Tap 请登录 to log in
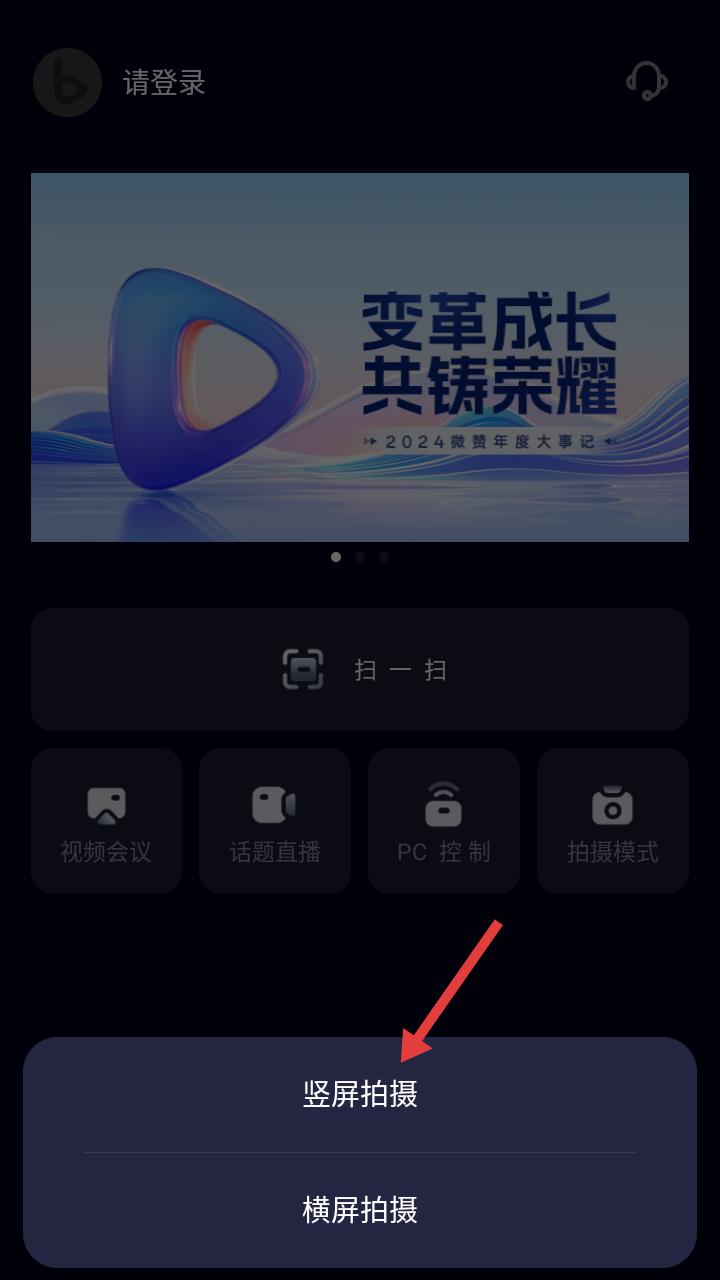This screenshot has height=1280, width=720. [x=164, y=83]
